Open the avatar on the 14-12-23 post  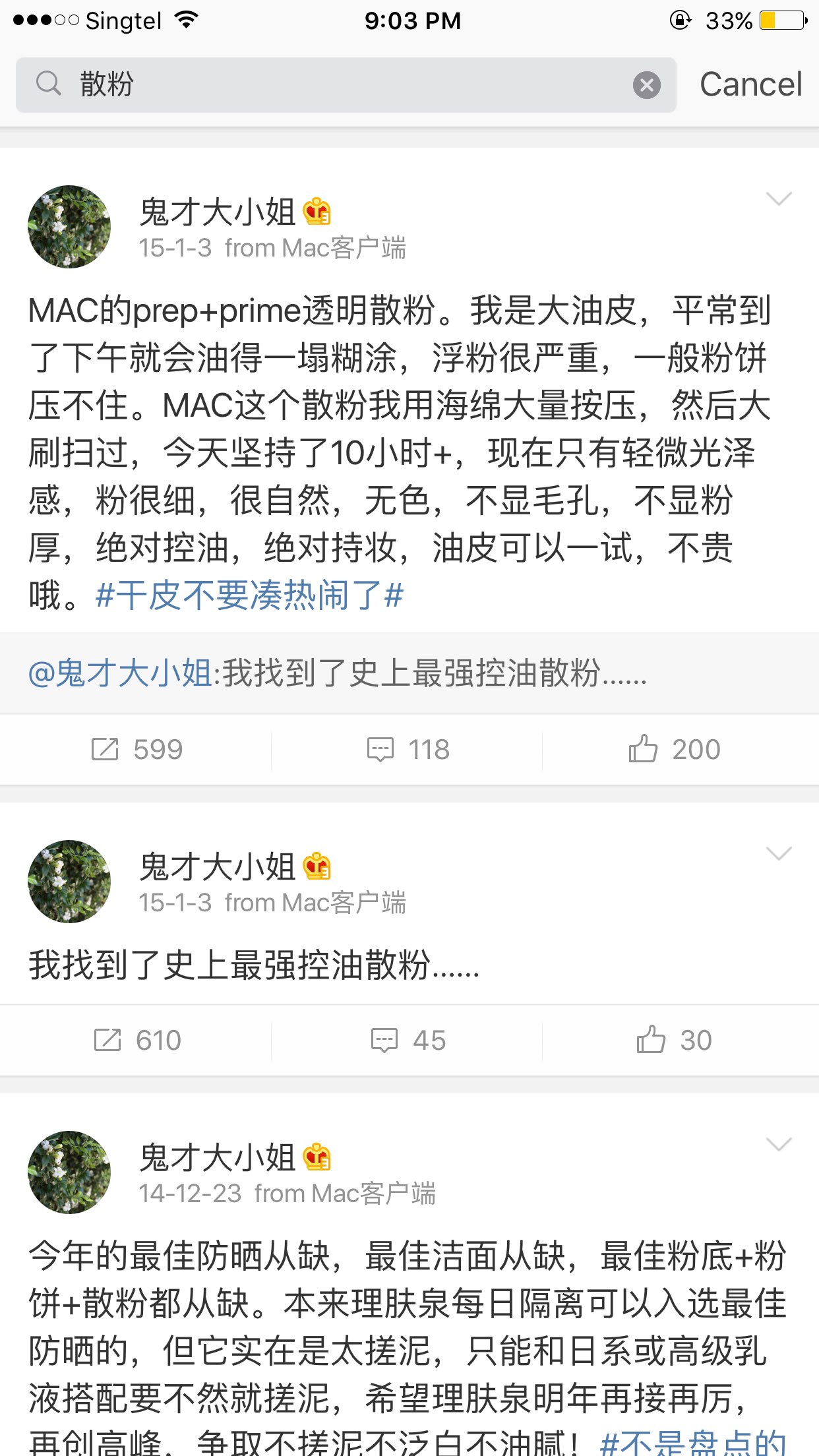[x=69, y=1172]
